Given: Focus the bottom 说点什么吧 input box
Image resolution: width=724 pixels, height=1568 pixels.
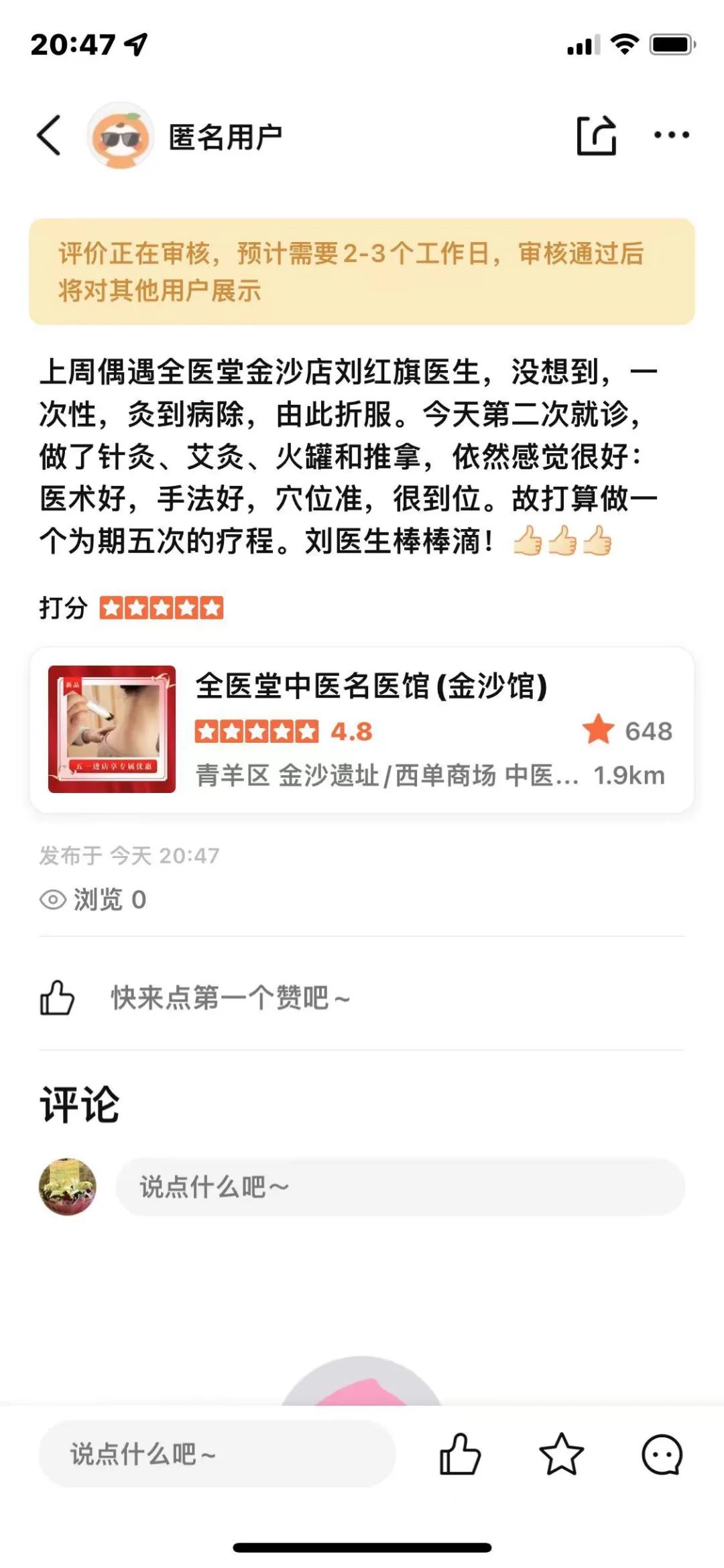Looking at the screenshot, I should pyautogui.click(x=217, y=1454).
